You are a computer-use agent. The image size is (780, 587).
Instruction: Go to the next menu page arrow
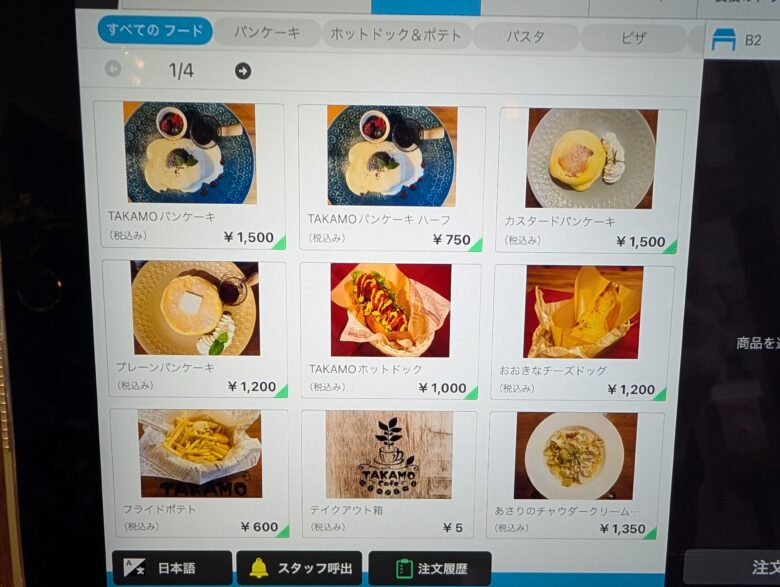tap(243, 71)
